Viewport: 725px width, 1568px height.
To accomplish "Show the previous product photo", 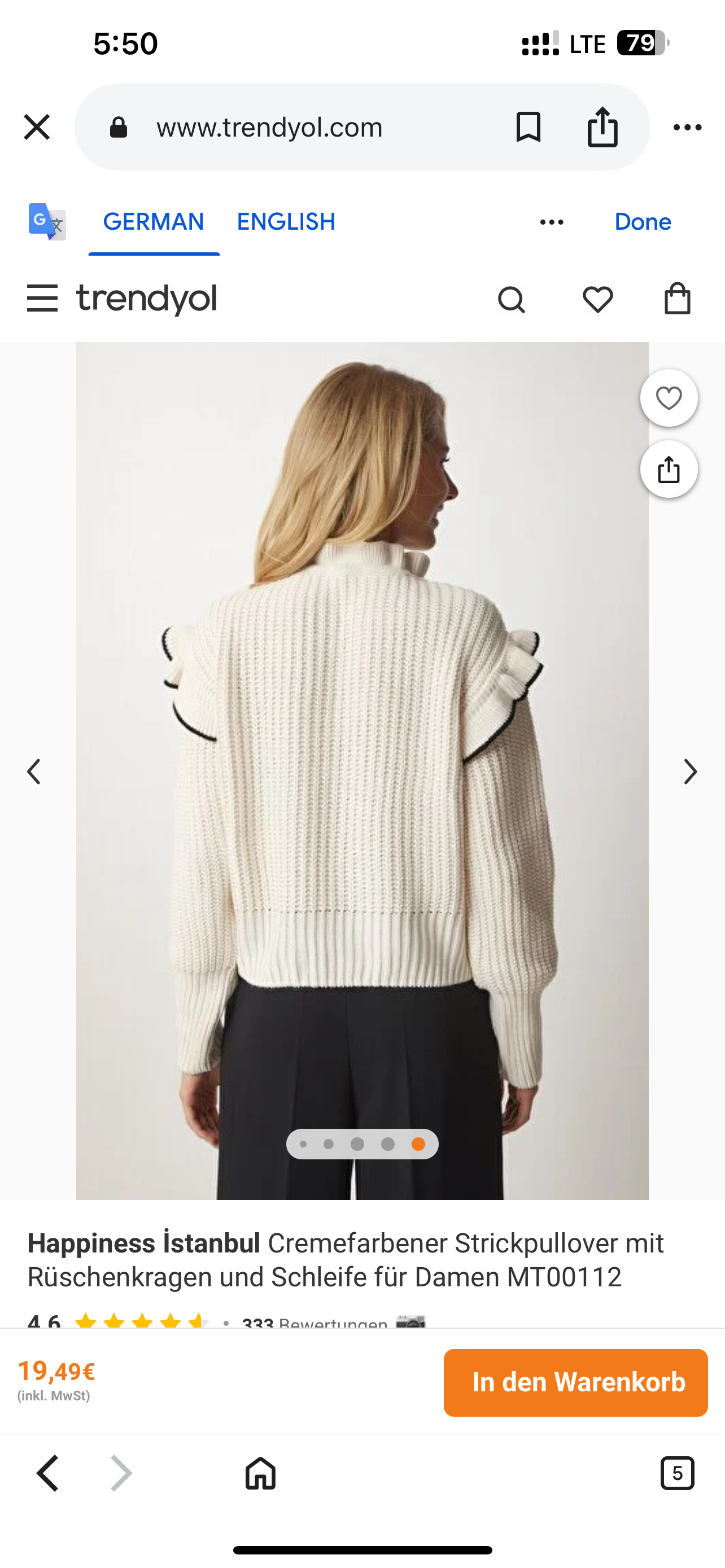I will pos(34,771).
